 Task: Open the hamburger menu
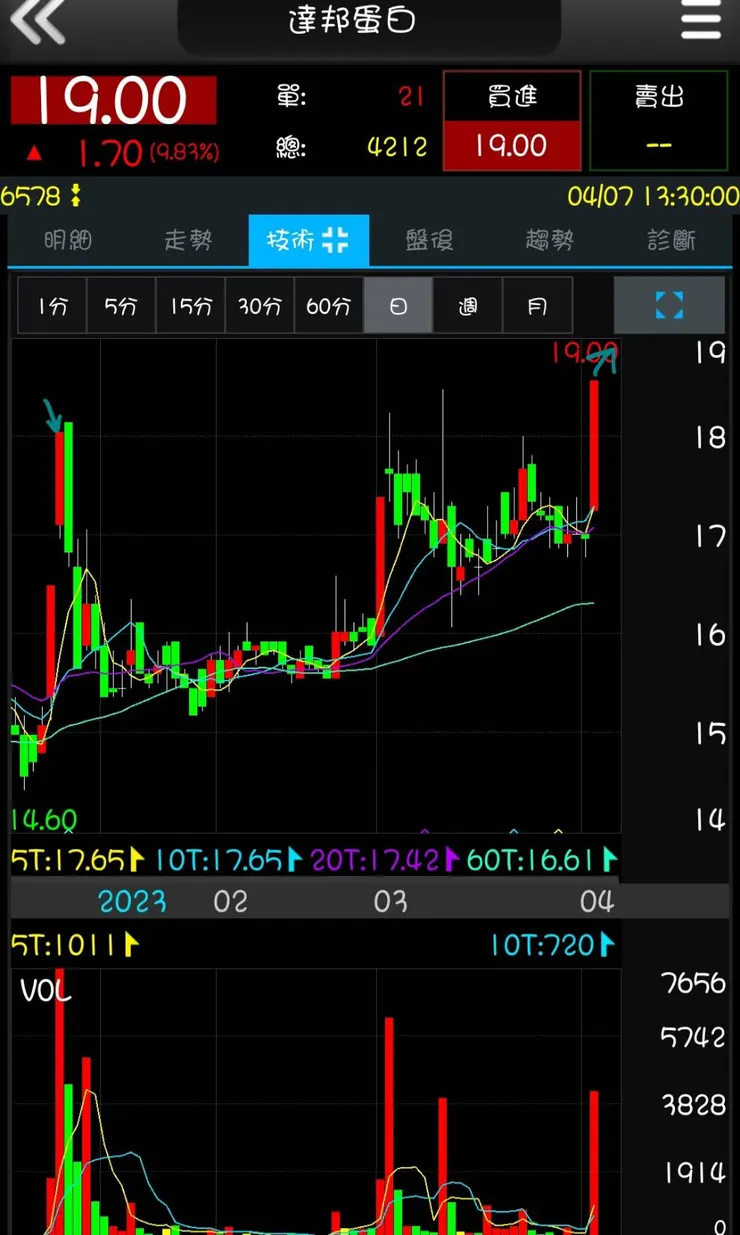(700, 22)
